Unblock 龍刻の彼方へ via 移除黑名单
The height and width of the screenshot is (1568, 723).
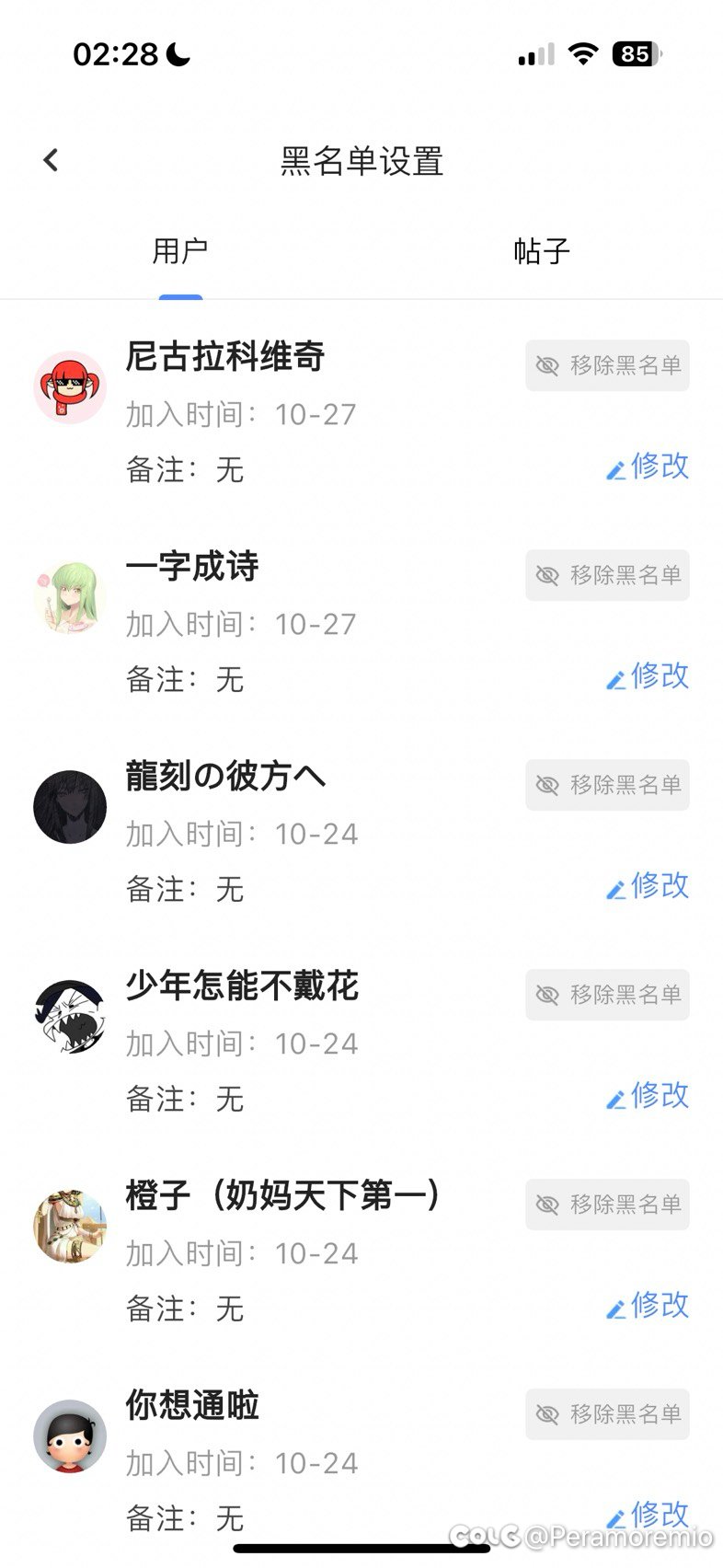[x=607, y=785]
